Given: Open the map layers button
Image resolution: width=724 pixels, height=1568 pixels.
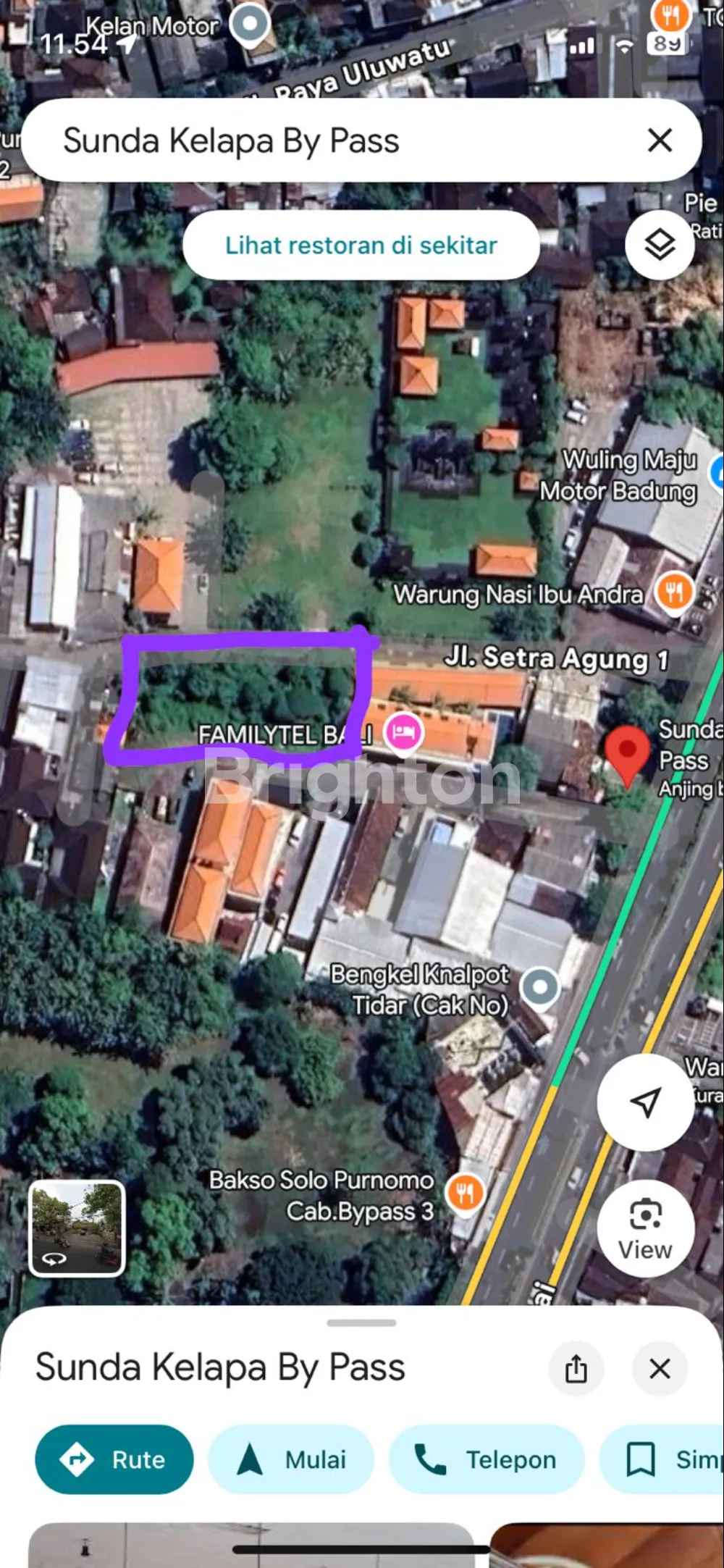Looking at the screenshot, I should click(660, 246).
